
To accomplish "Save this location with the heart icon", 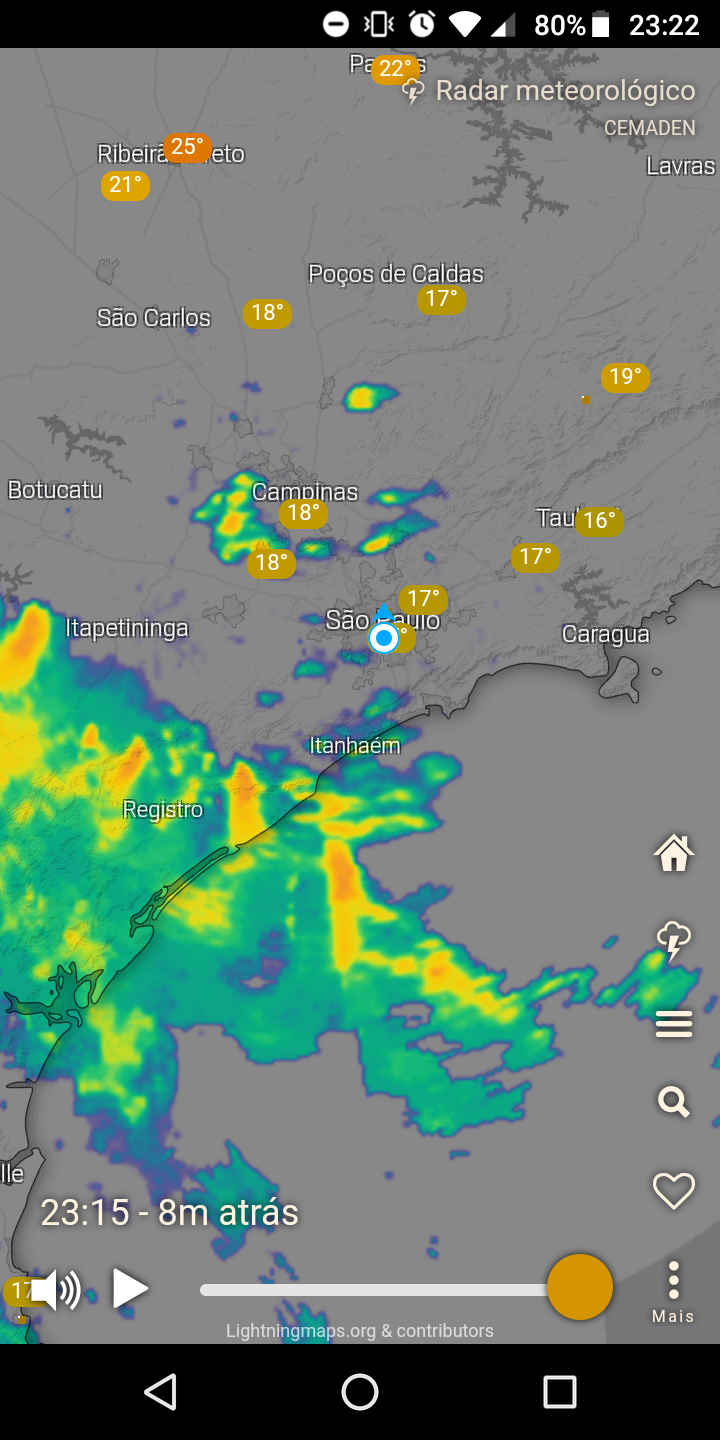I will click(x=673, y=1190).
